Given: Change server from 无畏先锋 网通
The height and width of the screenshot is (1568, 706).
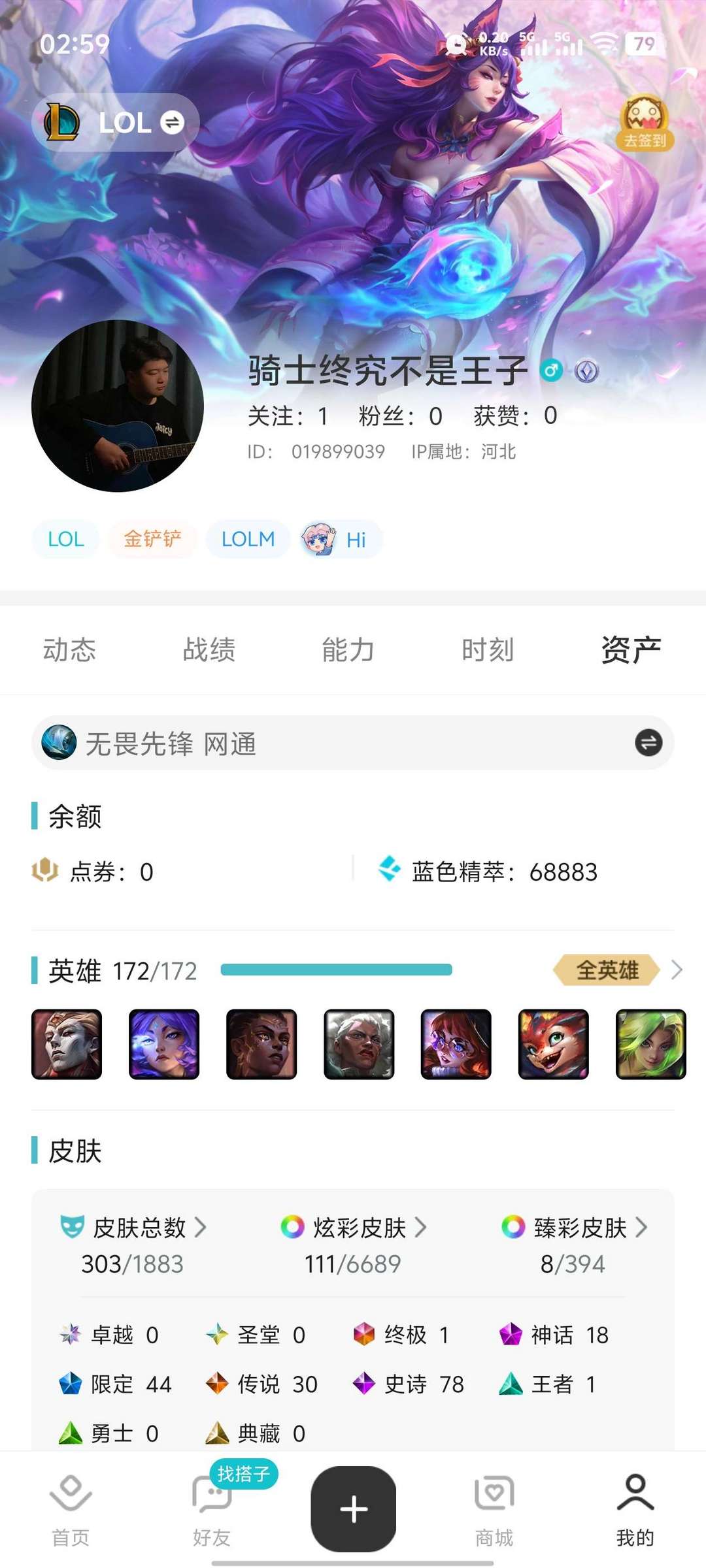Looking at the screenshot, I should 648,743.
